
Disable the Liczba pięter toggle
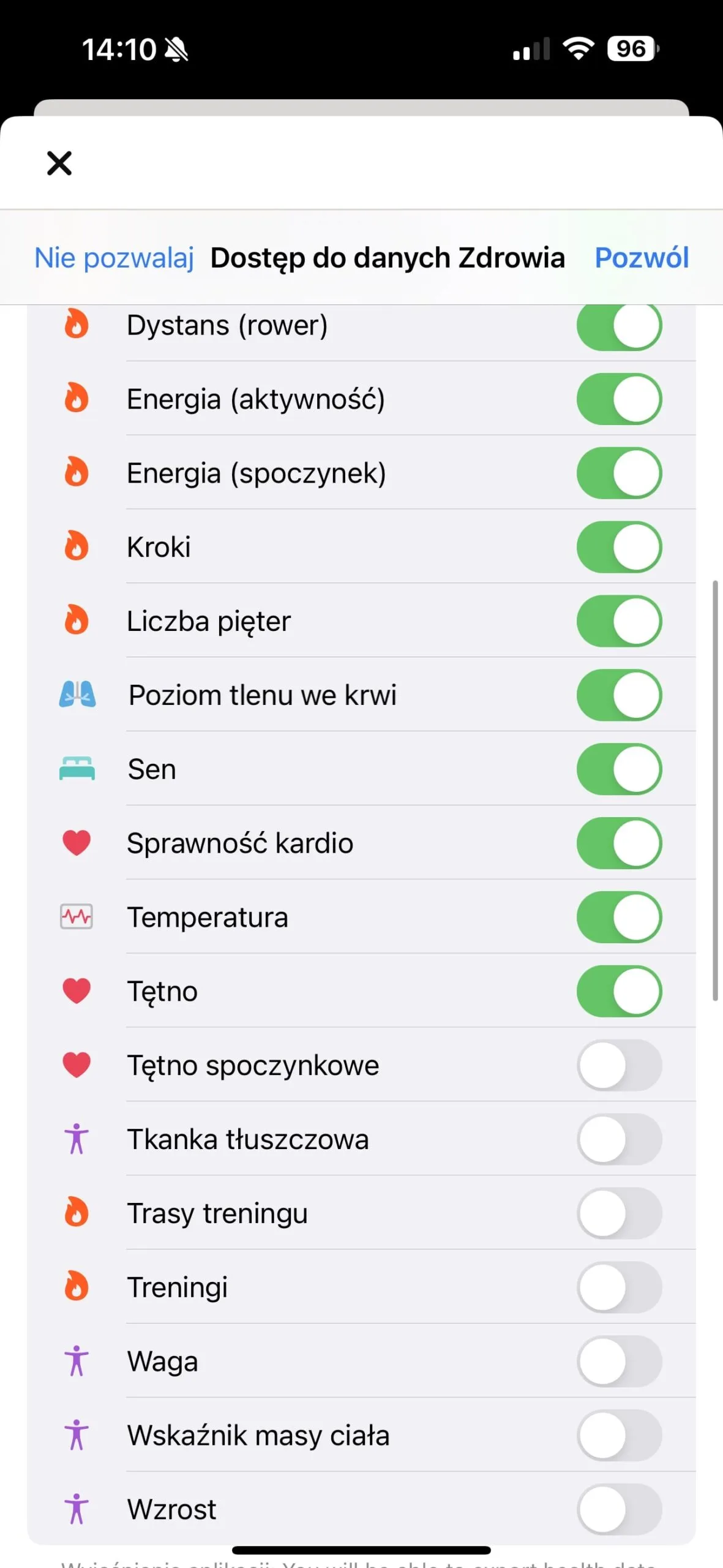point(619,621)
